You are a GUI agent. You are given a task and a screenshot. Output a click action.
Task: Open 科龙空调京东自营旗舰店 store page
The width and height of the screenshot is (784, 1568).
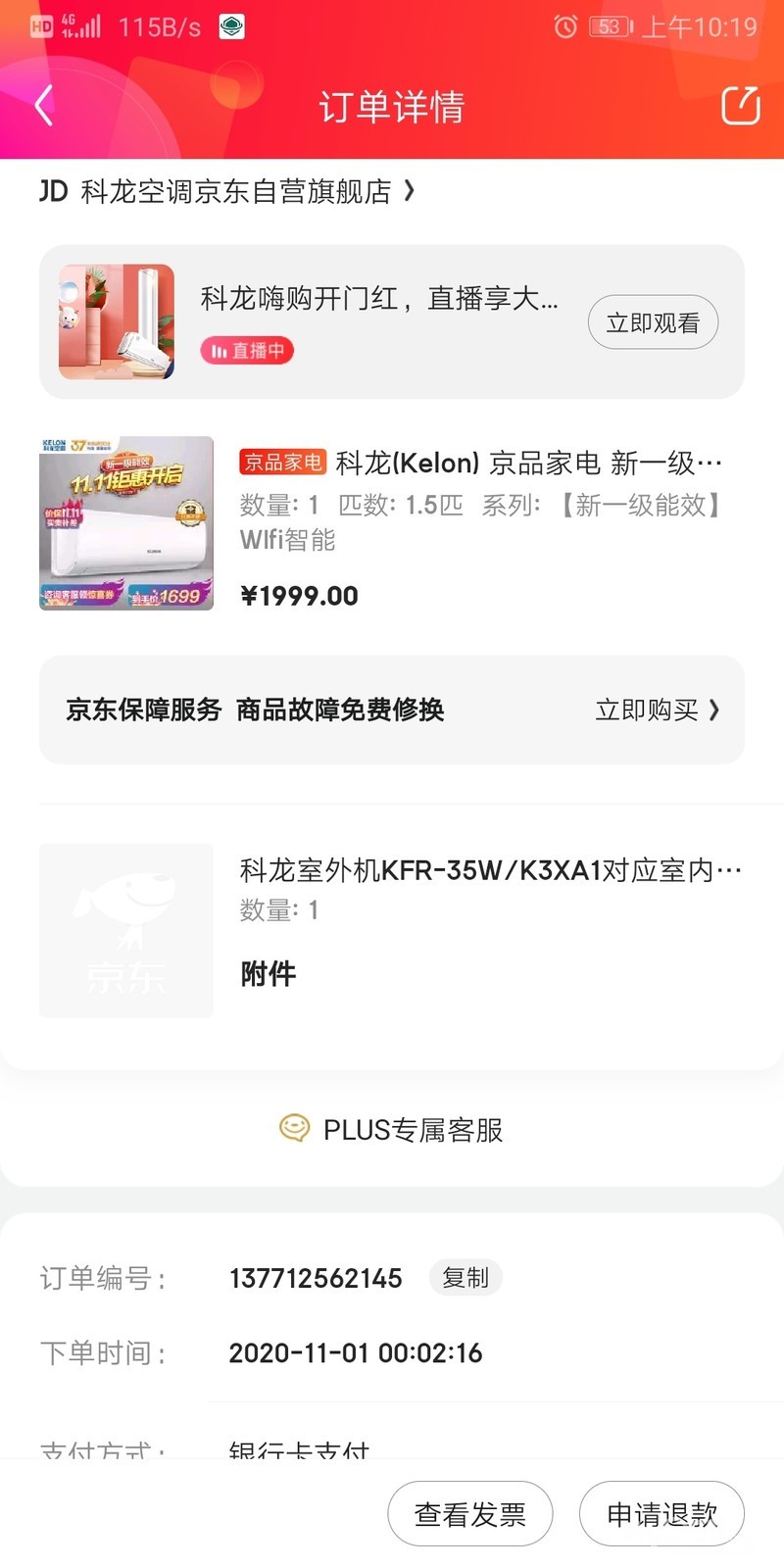[235, 191]
